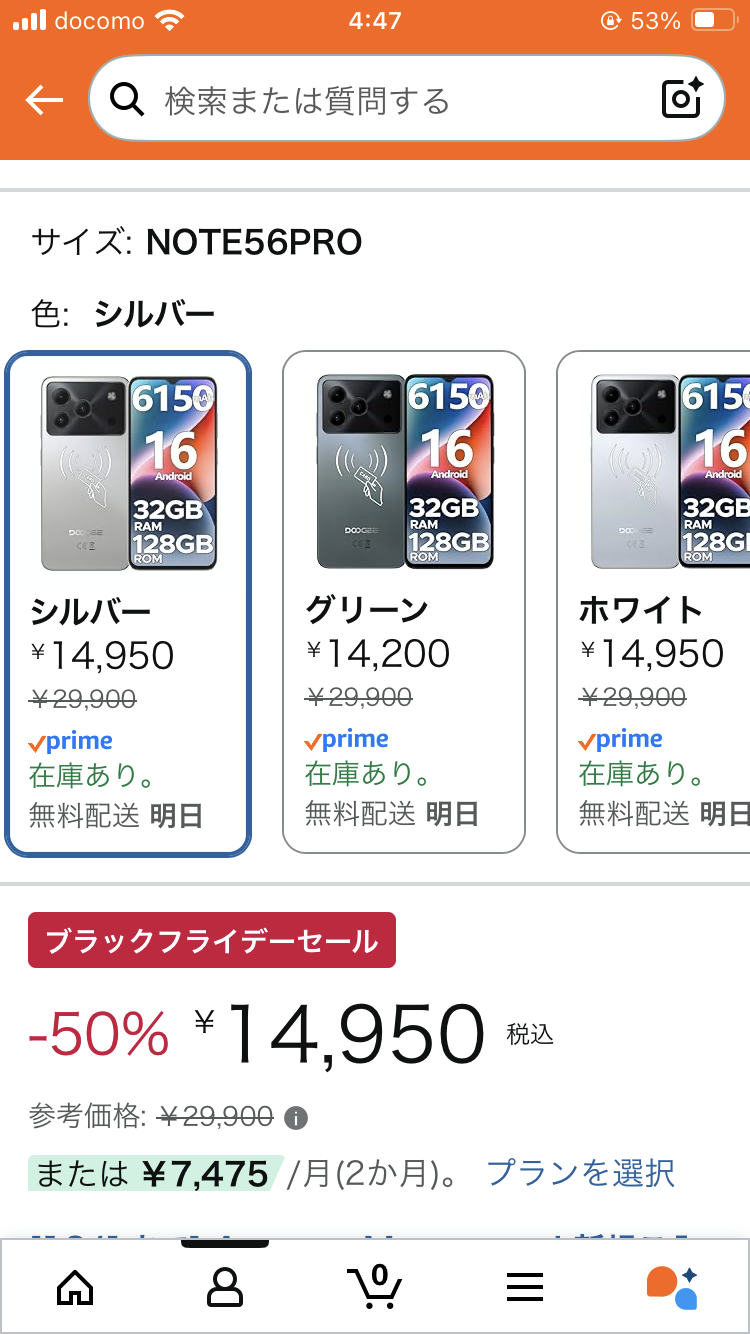Go back using the header arrow
This screenshot has width=750, height=1334.
(44, 100)
